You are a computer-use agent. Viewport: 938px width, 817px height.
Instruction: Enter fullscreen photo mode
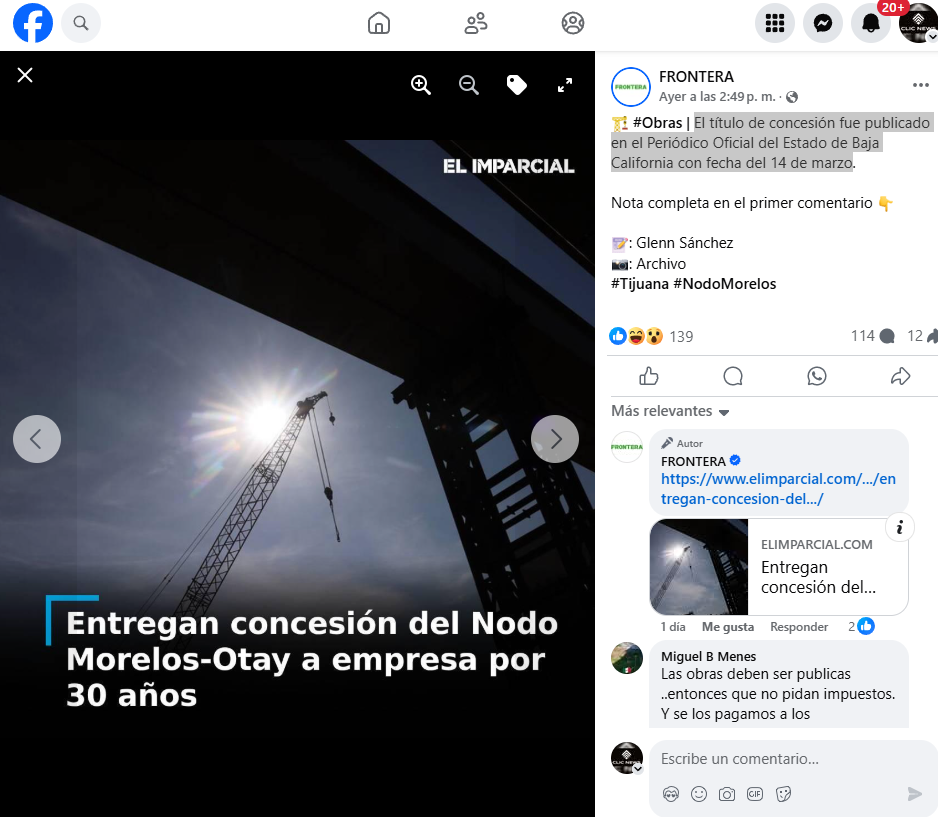coord(565,85)
